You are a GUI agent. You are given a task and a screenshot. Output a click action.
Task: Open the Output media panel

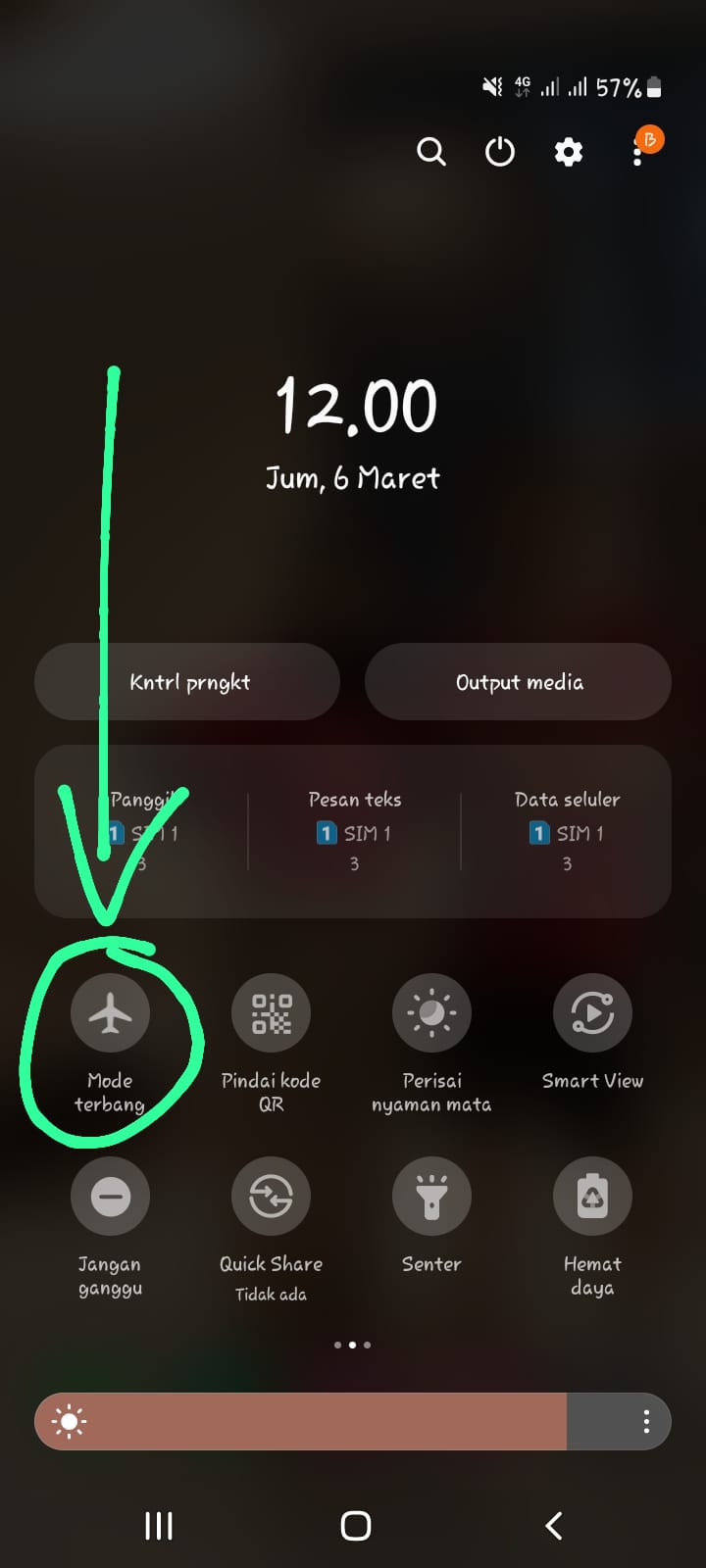(x=519, y=682)
